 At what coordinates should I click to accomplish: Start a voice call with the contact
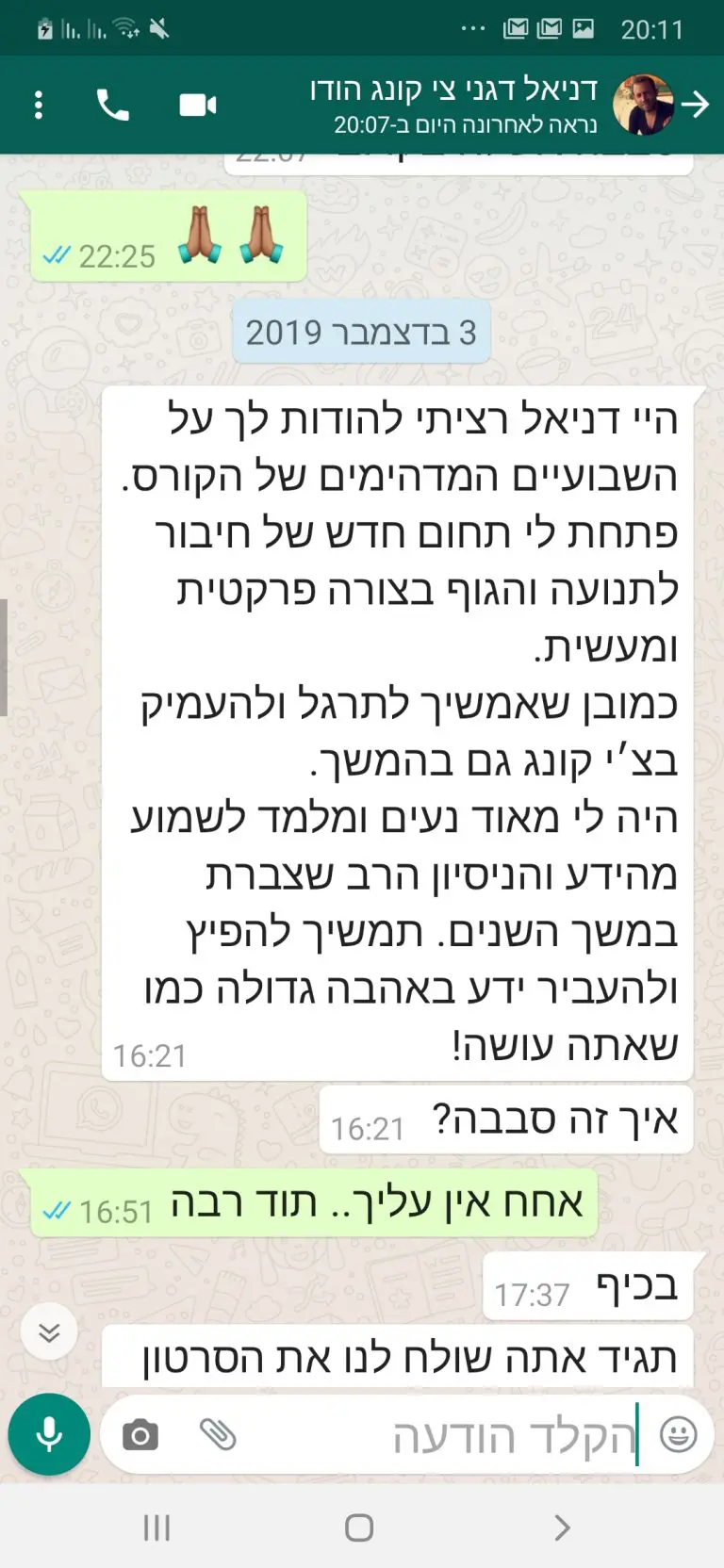tap(113, 105)
